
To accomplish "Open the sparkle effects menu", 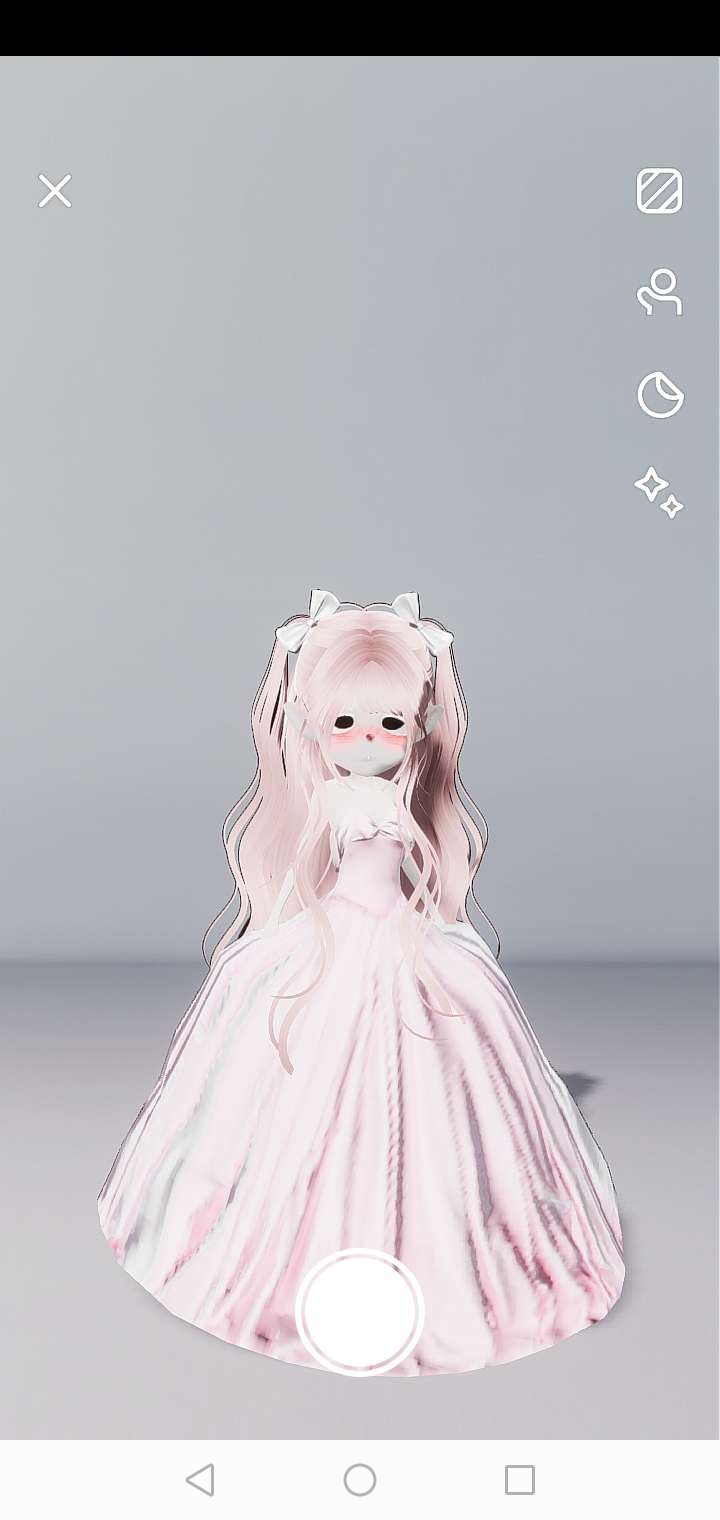I will (x=659, y=493).
